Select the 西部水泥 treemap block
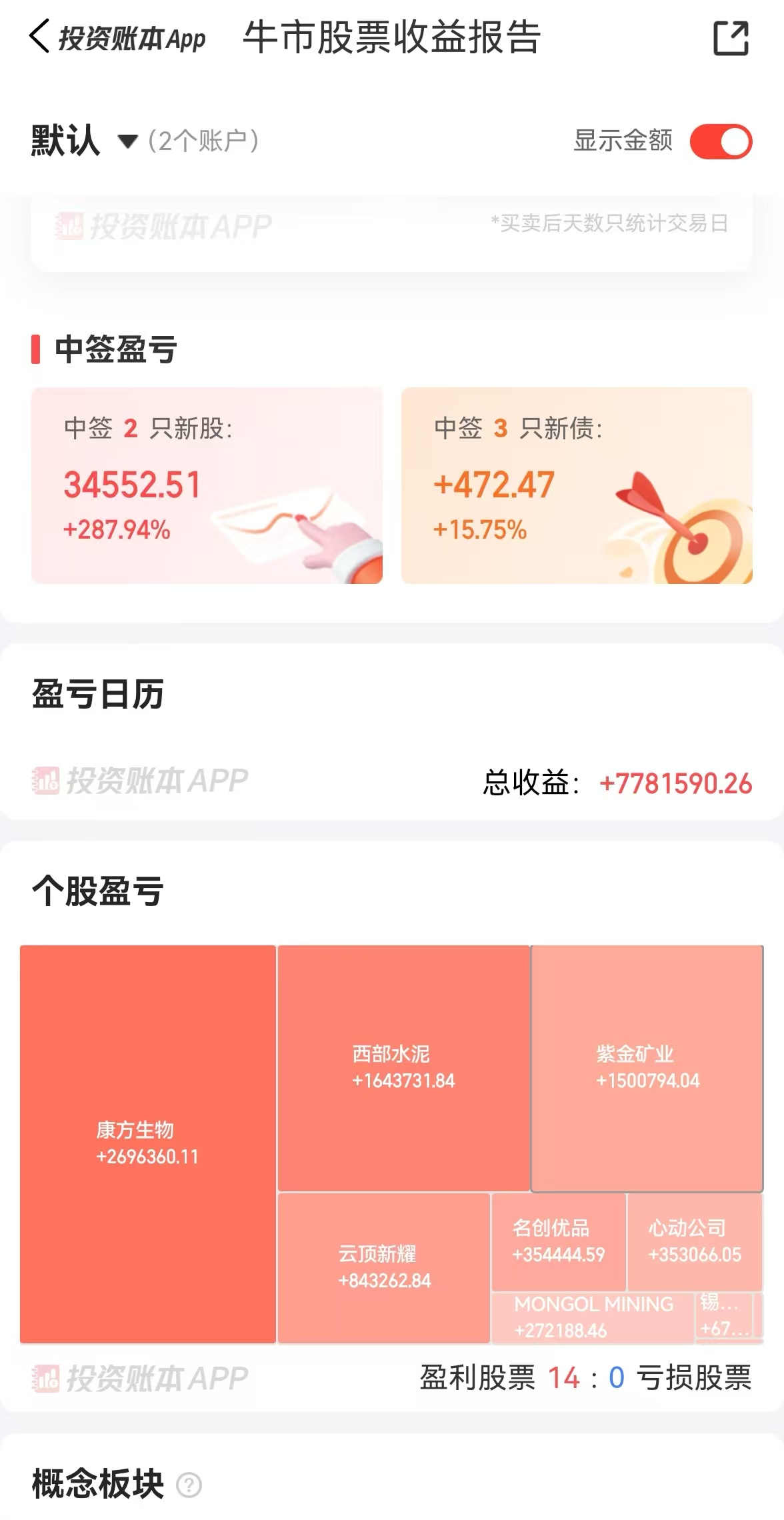This screenshot has width=784, height=1520. point(403,1067)
